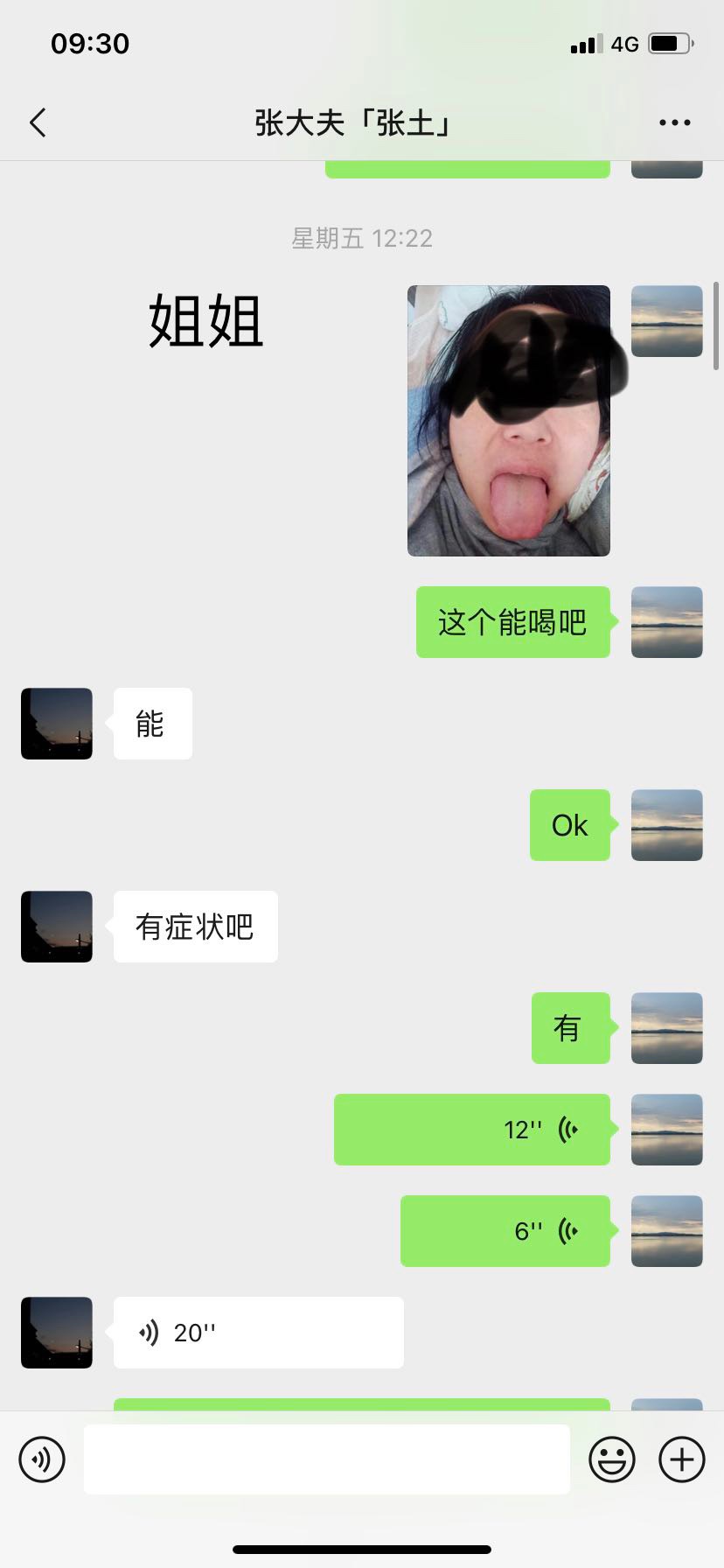724x1568 pixels.
Task: Go back to the chat list
Action: [38, 122]
